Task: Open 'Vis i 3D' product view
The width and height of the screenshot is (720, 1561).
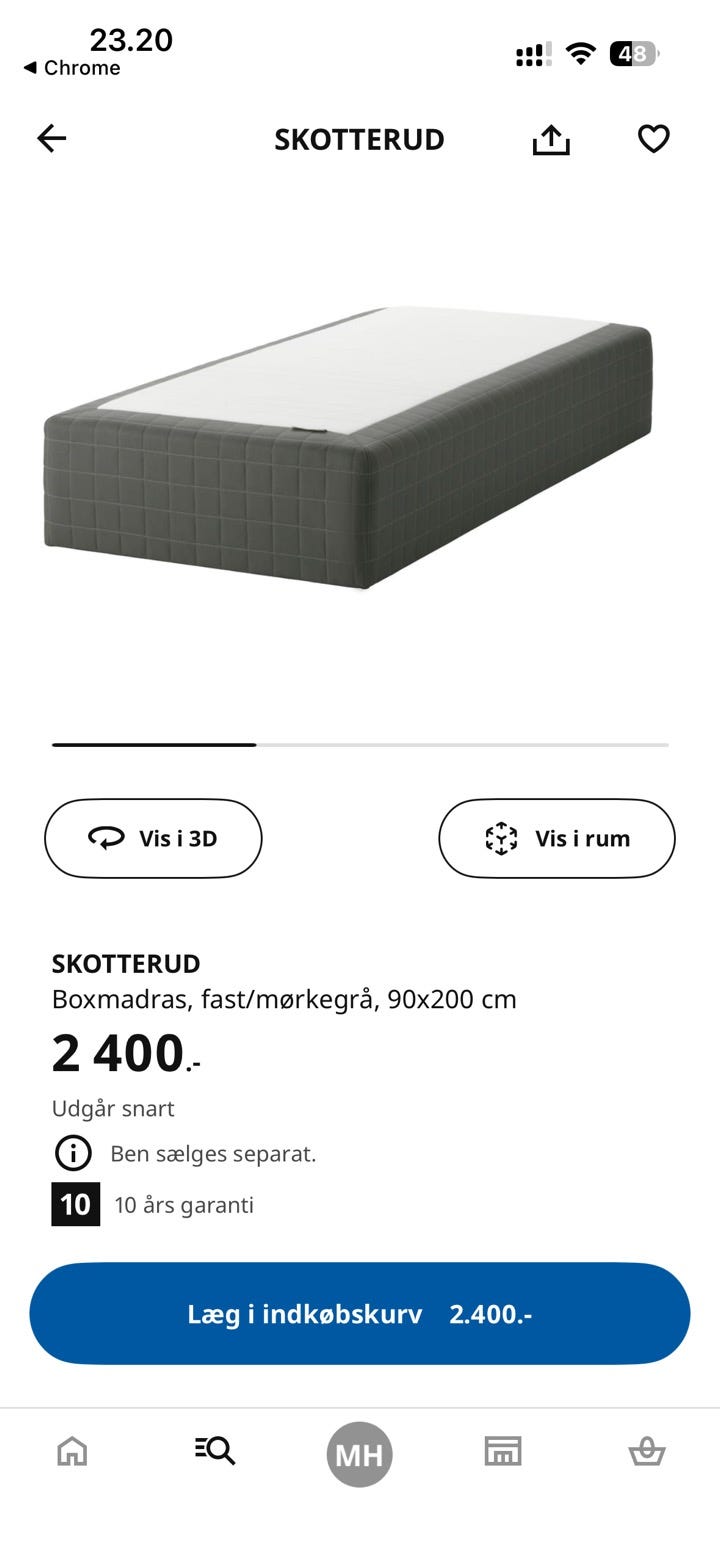Action: click(x=153, y=838)
